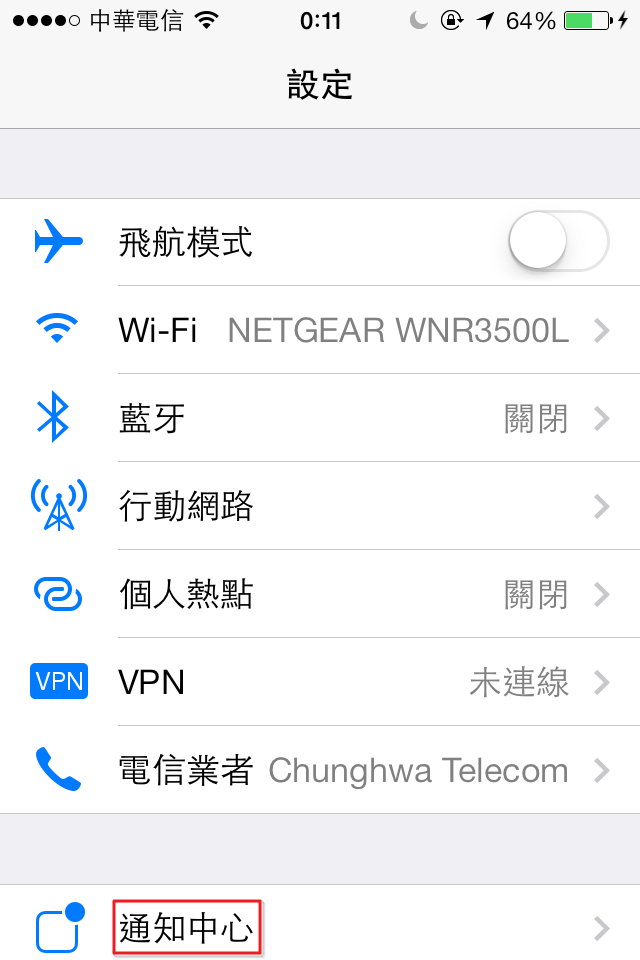
Task: Open Wi-Fi settings
Action: 320,330
